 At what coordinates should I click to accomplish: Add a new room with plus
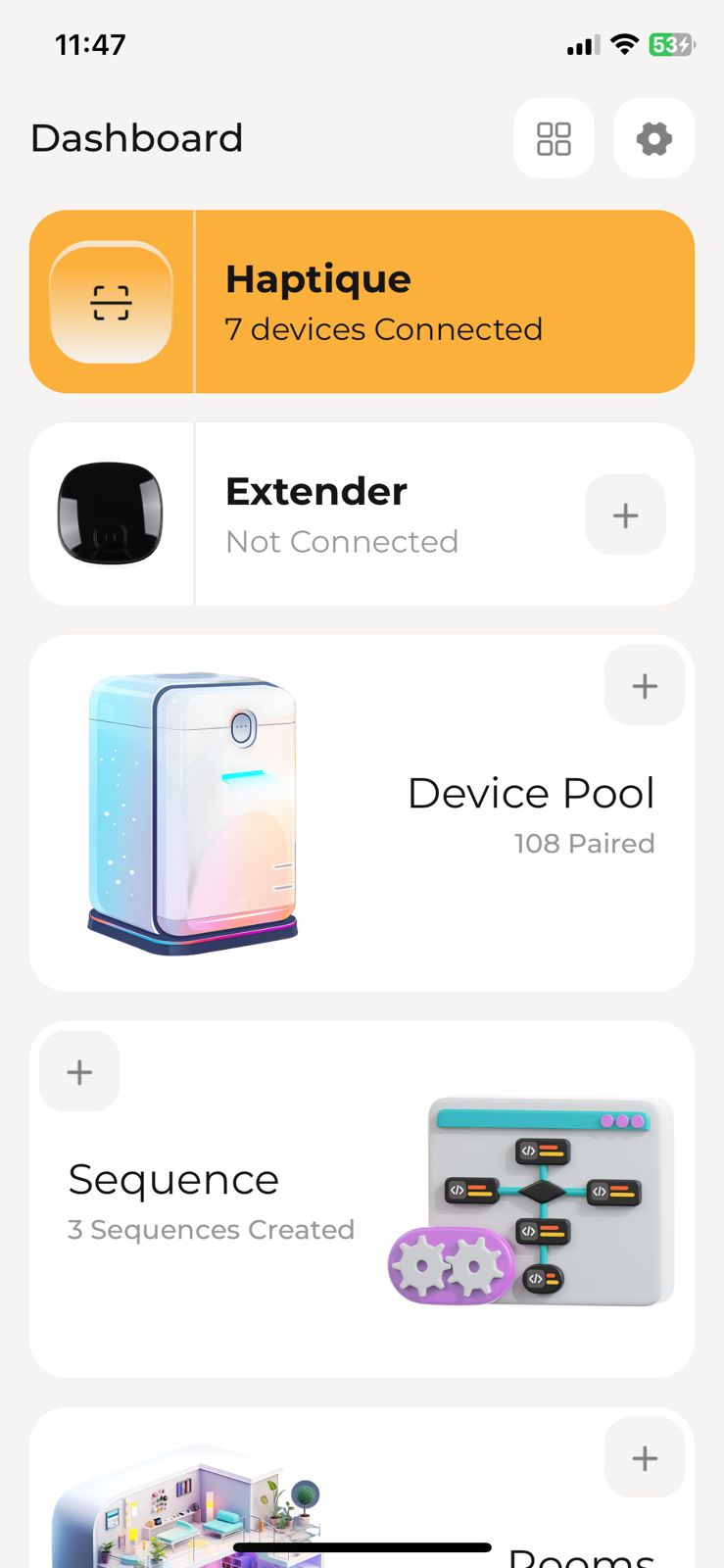pos(644,1458)
